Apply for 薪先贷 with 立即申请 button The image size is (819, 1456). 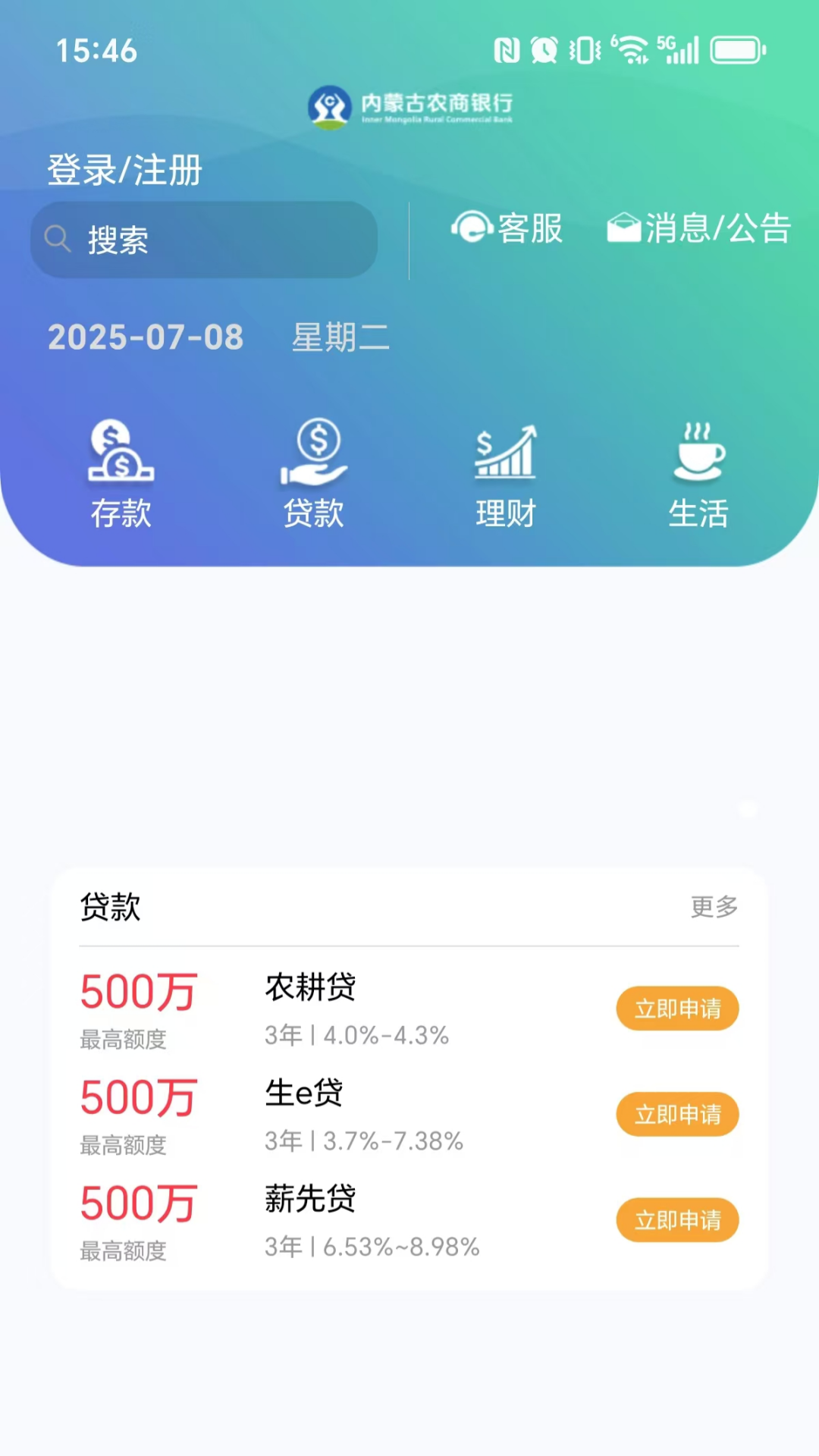coord(677,1219)
